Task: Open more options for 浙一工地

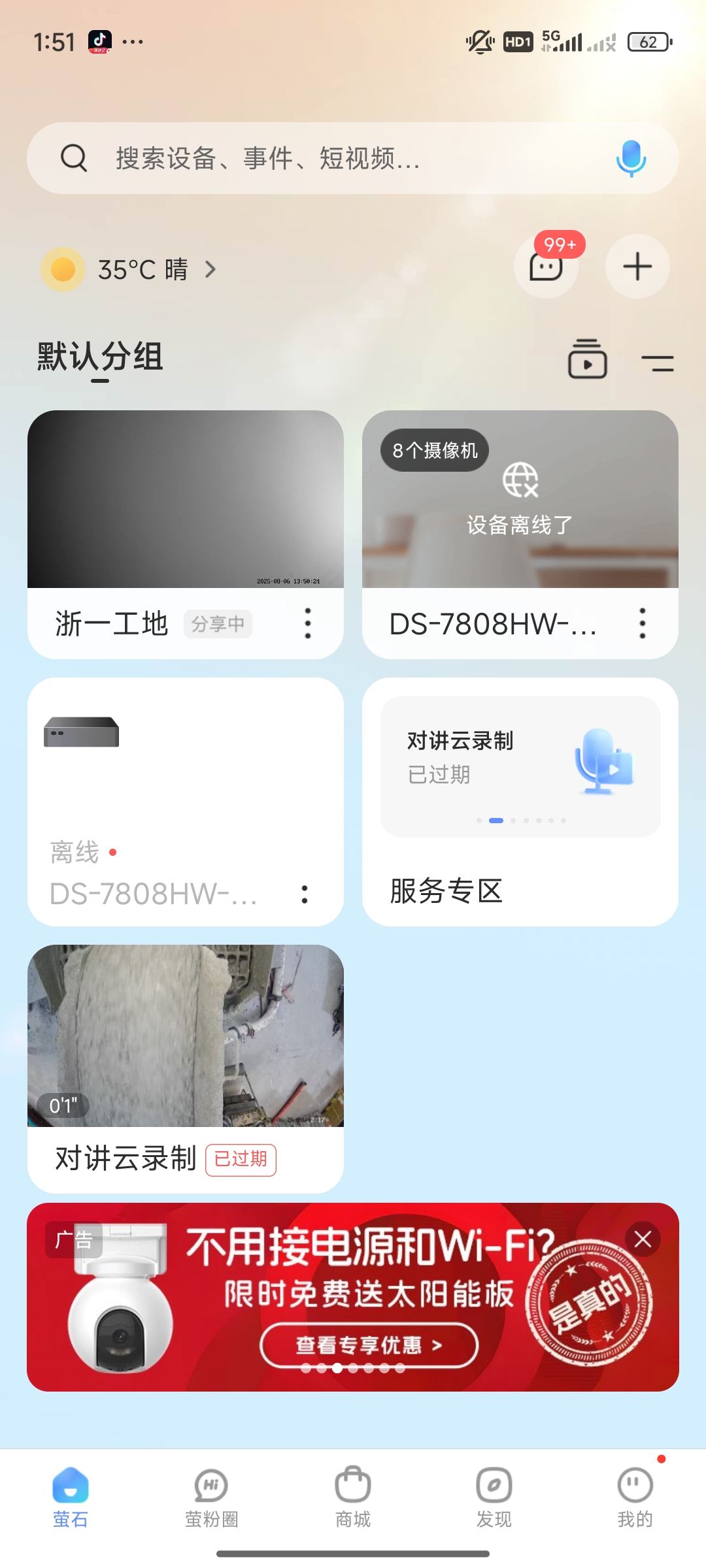Action: 307,623
